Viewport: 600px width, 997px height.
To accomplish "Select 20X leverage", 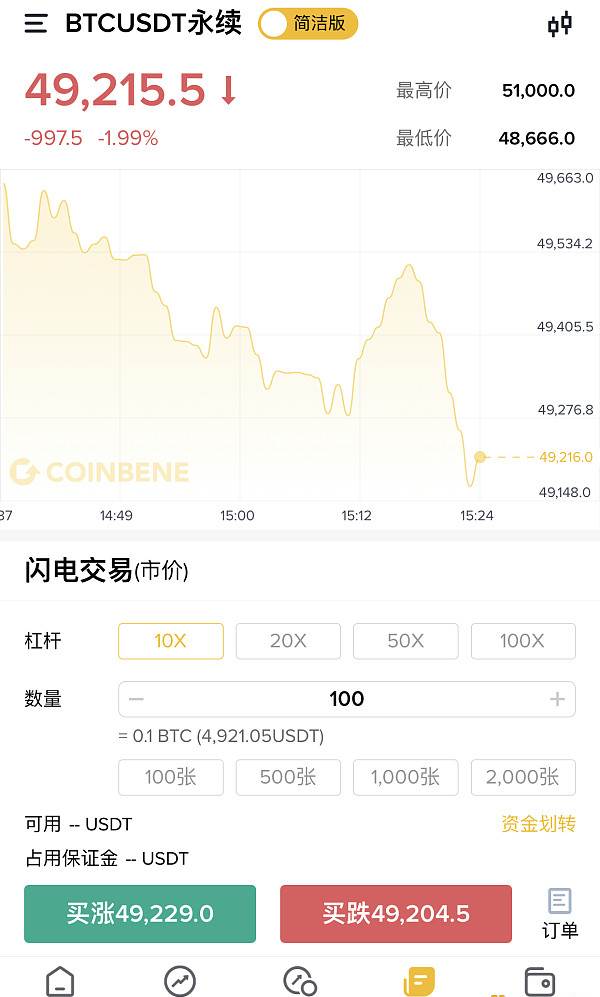I will coord(288,641).
